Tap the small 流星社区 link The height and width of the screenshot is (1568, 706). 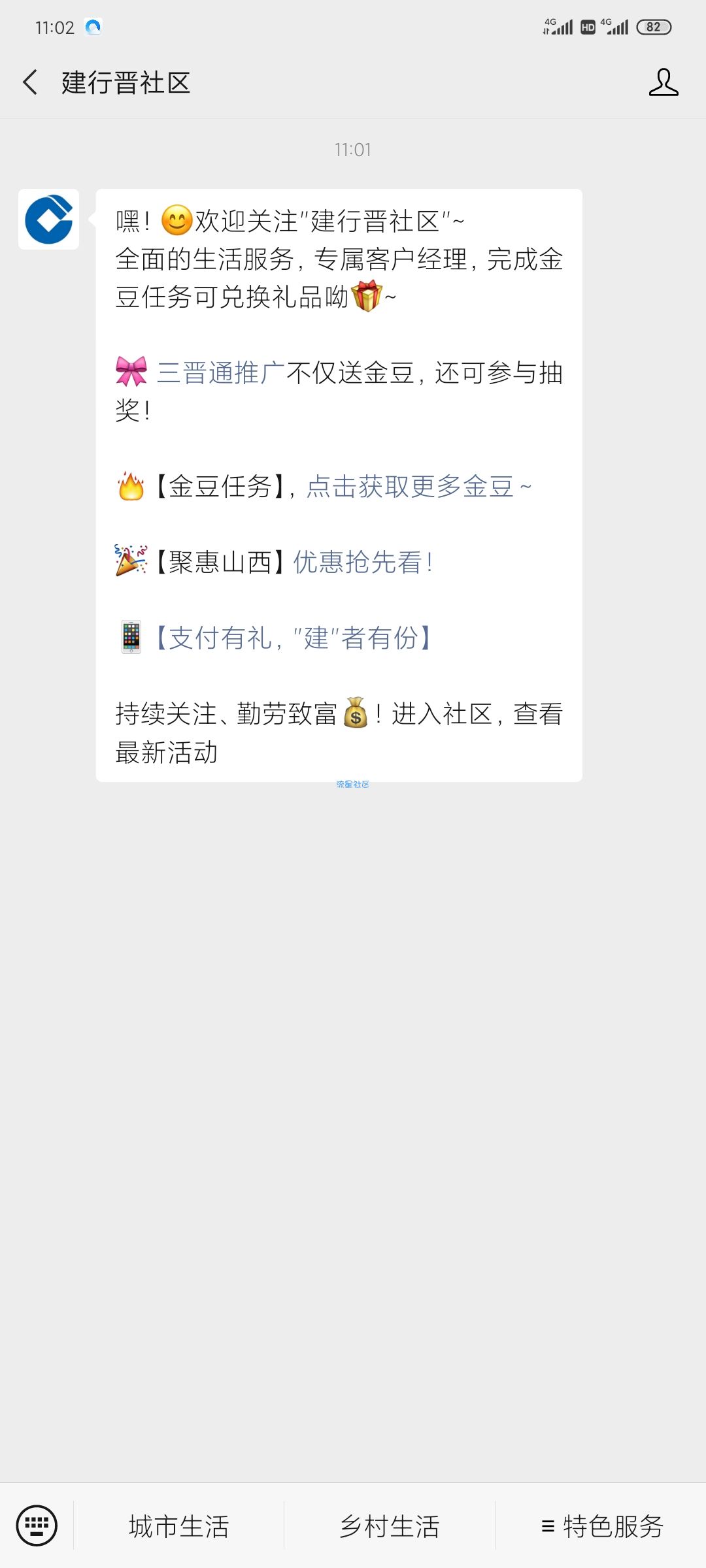(x=352, y=784)
